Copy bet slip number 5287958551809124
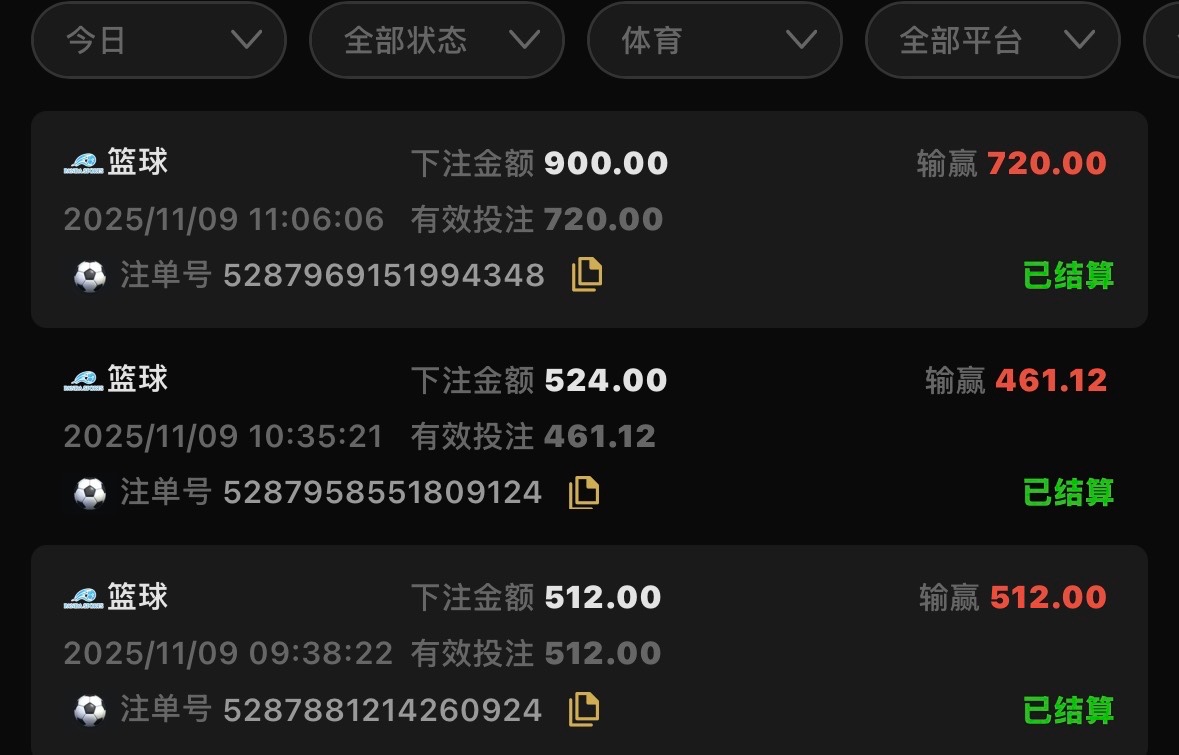Image resolution: width=1179 pixels, height=755 pixels. tap(584, 492)
